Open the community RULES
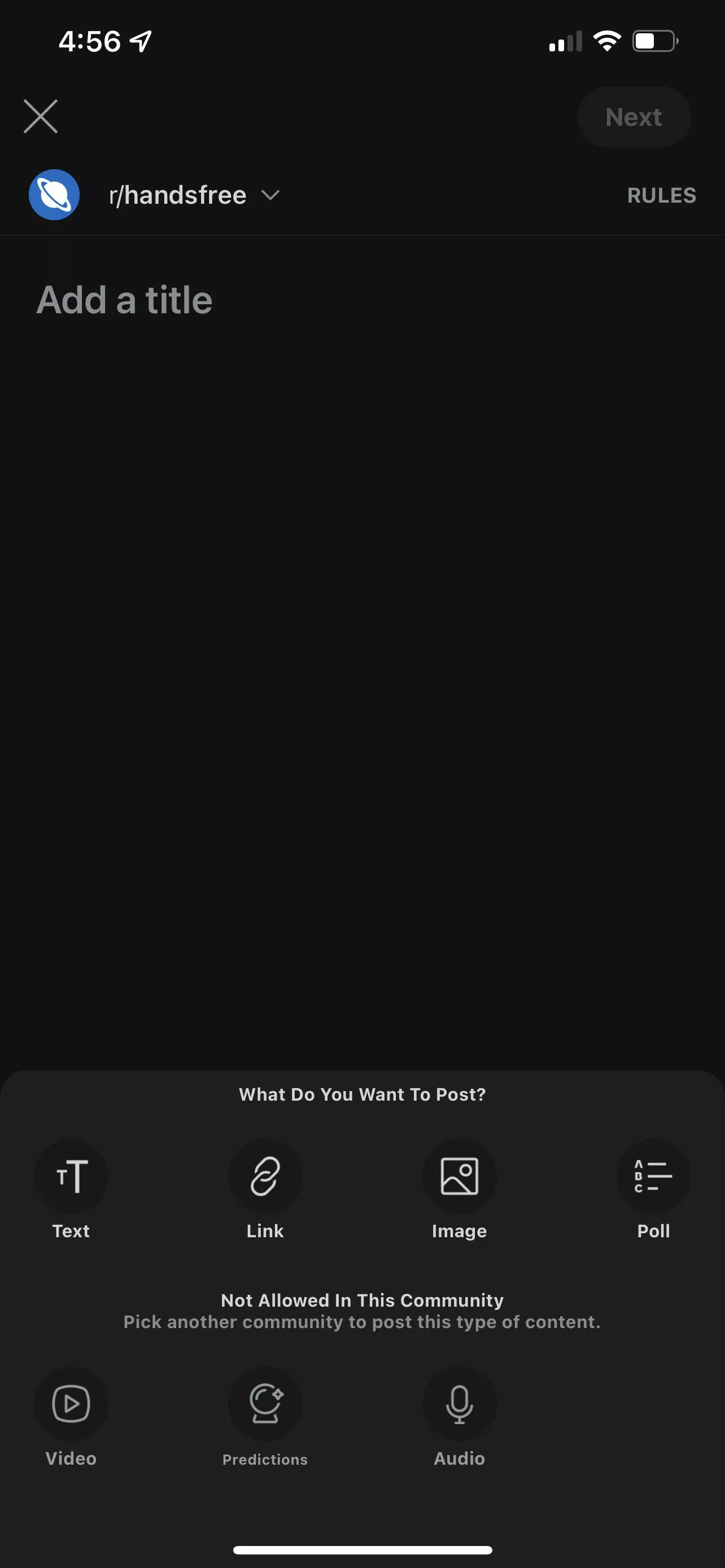Screen dimensions: 725x1568 click(x=662, y=195)
